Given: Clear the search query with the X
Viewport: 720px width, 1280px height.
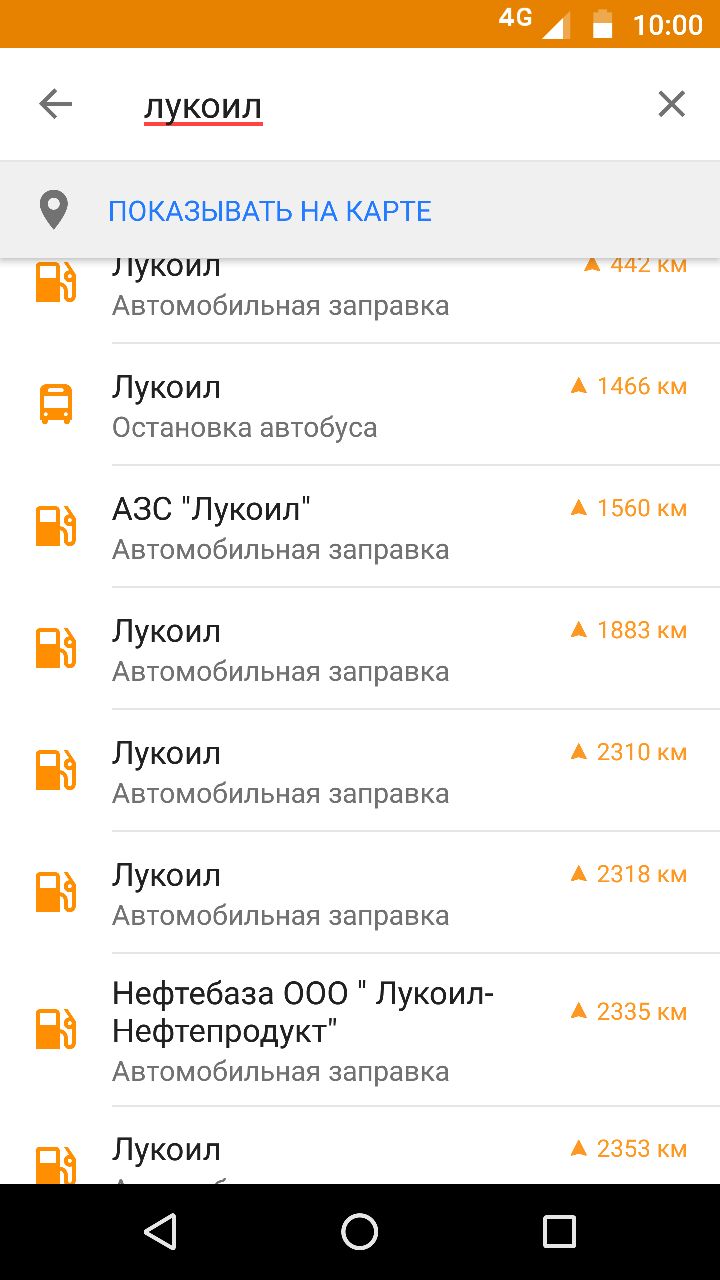Looking at the screenshot, I should [x=671, y=104].
